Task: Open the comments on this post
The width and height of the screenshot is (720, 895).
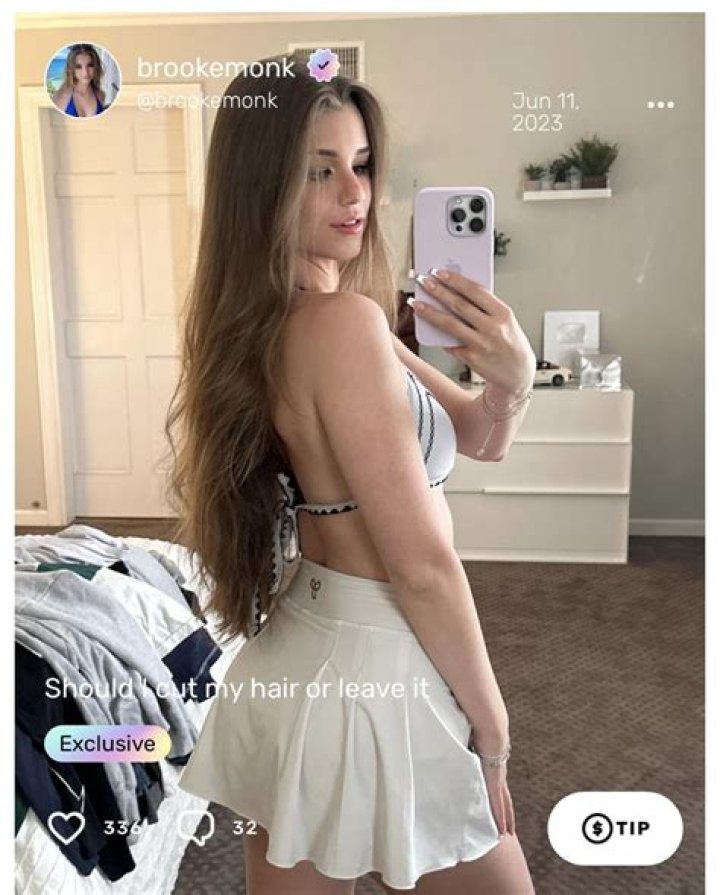Action: coord(195,827)
